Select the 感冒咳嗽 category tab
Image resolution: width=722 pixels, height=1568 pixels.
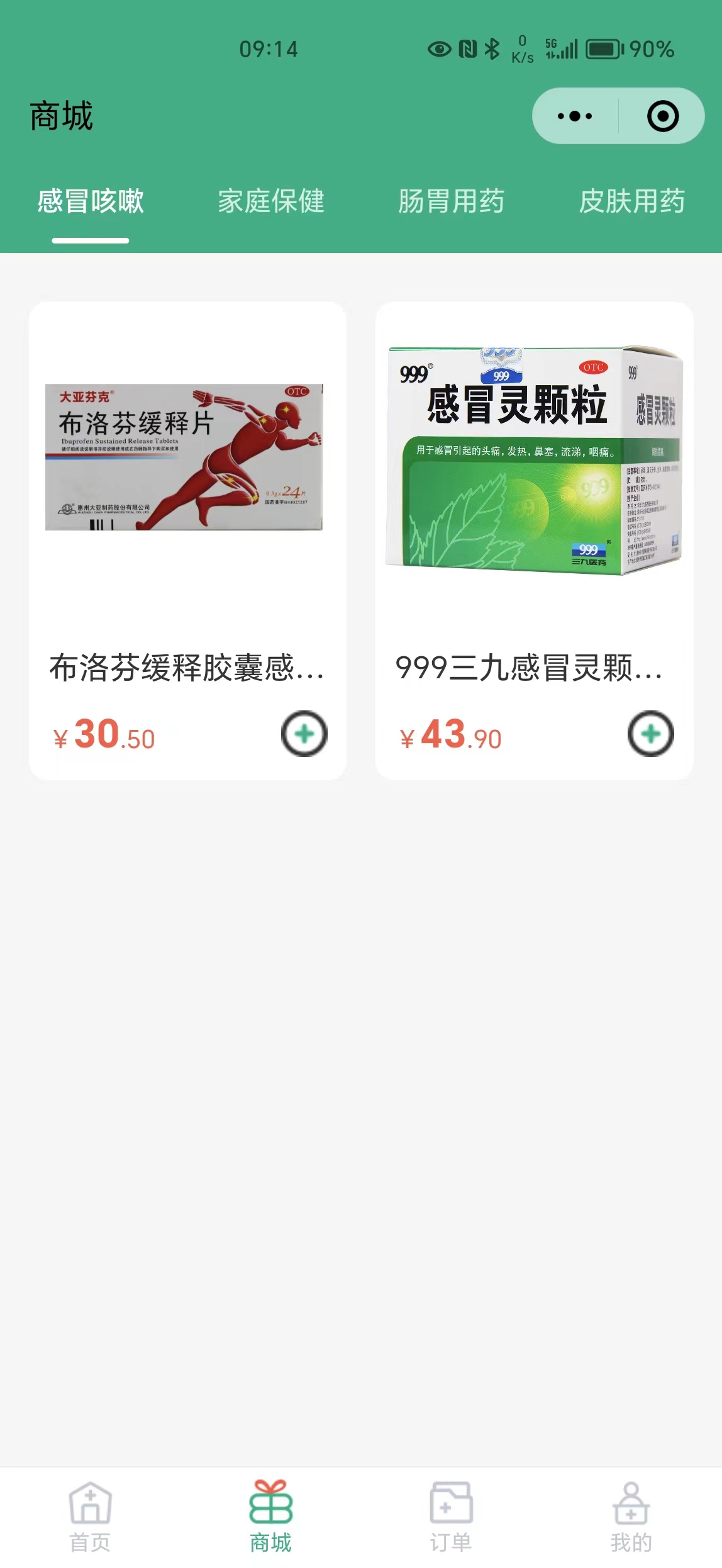91,202
